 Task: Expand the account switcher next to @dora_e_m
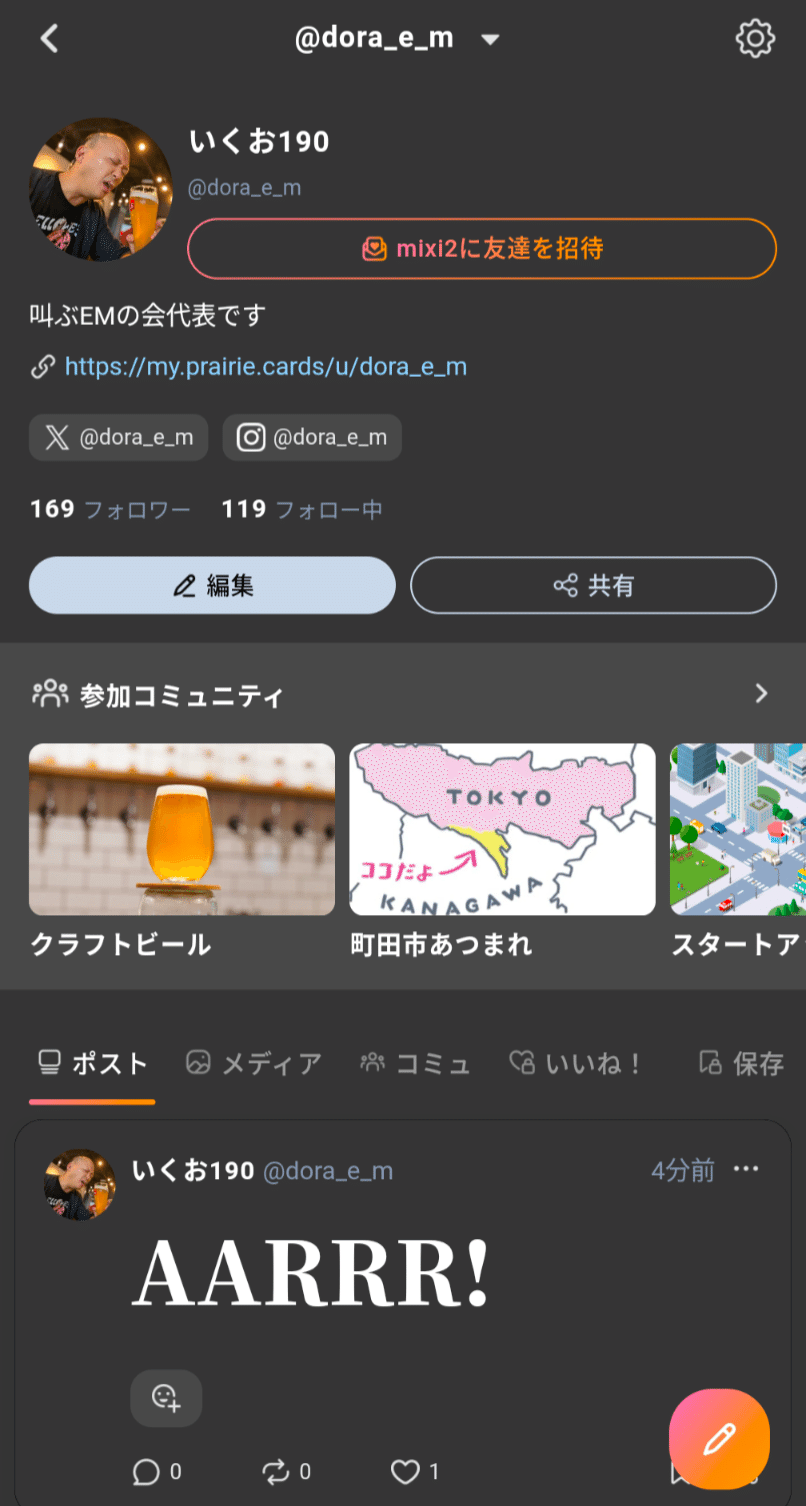coord(490,38)
